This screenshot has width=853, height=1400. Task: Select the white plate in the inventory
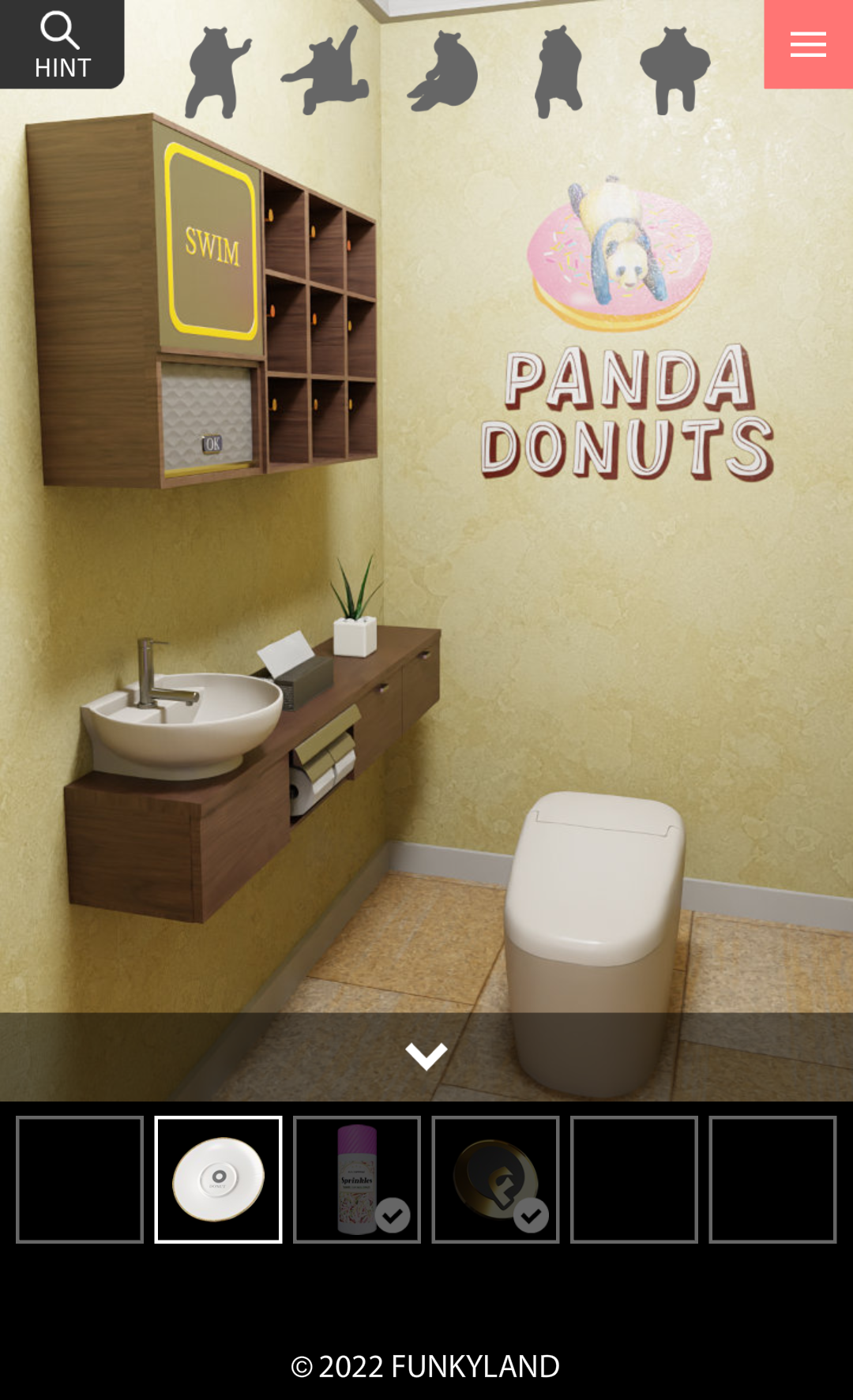point(218,1177)
